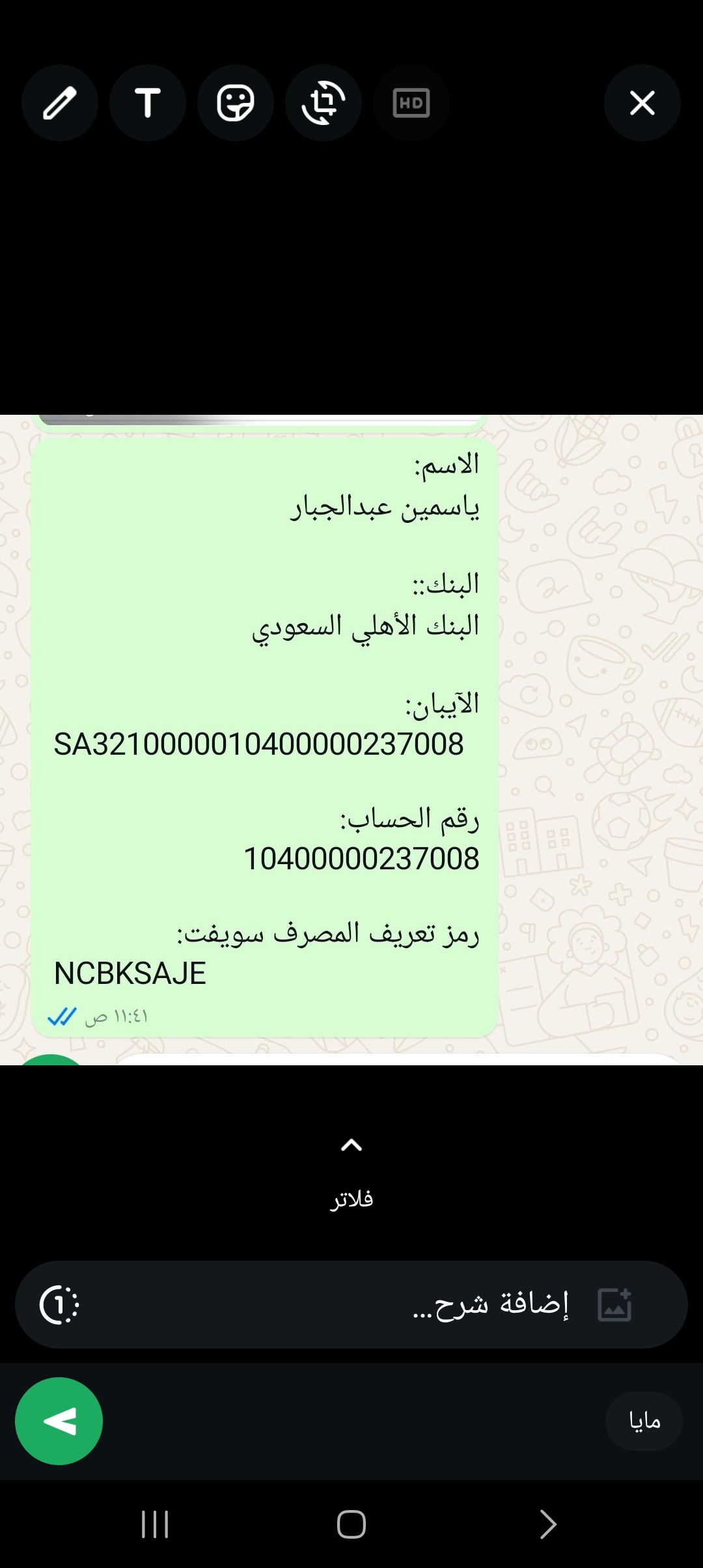The width and height of the screenshot is (703, 1568).
Task: Crop and rotate the image
Action: click(x=324, y=103)
